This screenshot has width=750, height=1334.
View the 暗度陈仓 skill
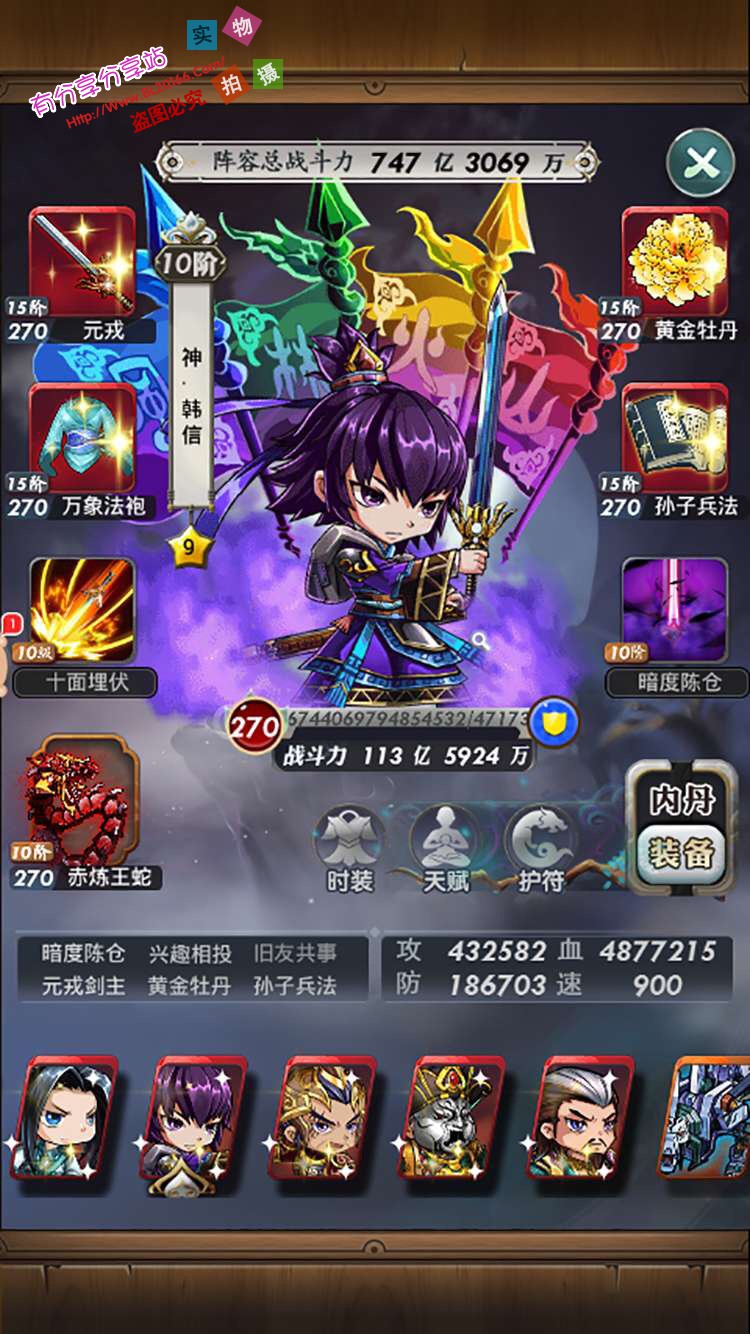point(675,612)
